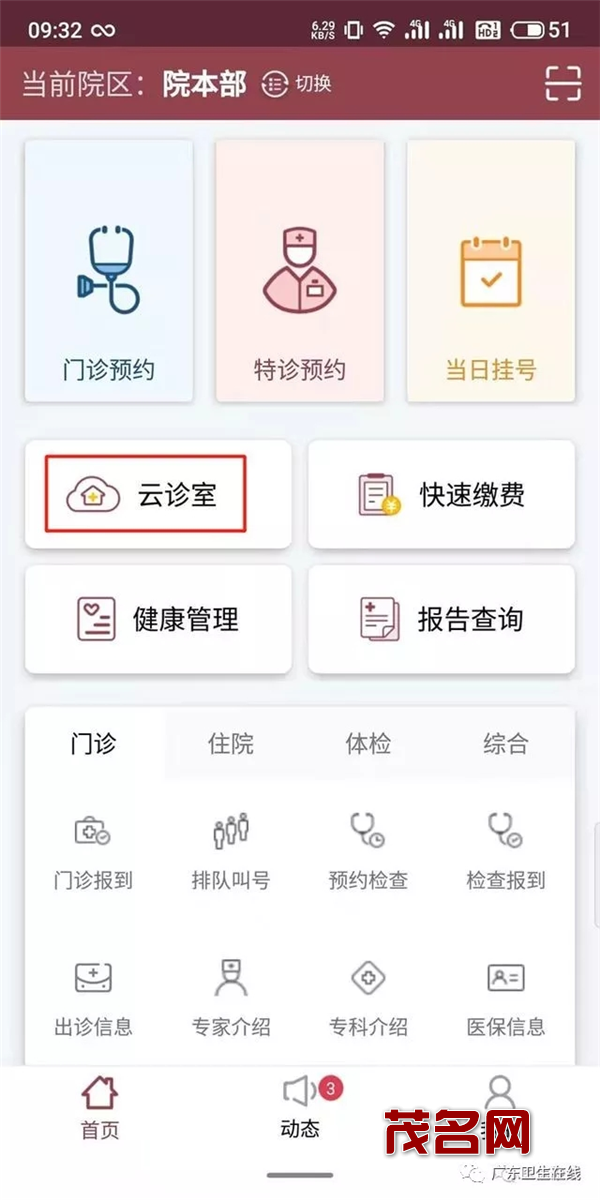Open 健康管理

158,619
